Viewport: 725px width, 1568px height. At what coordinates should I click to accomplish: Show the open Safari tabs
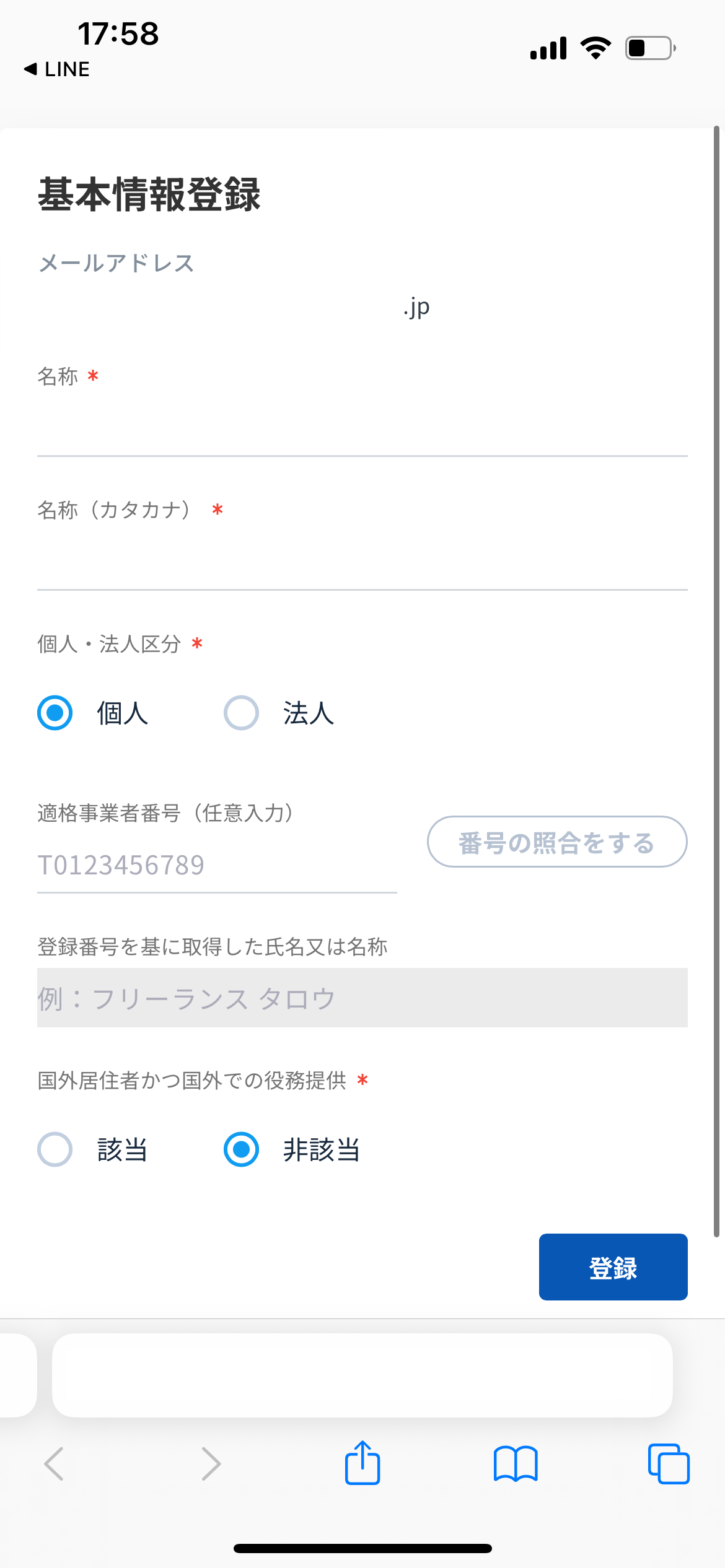point(668,1464)
